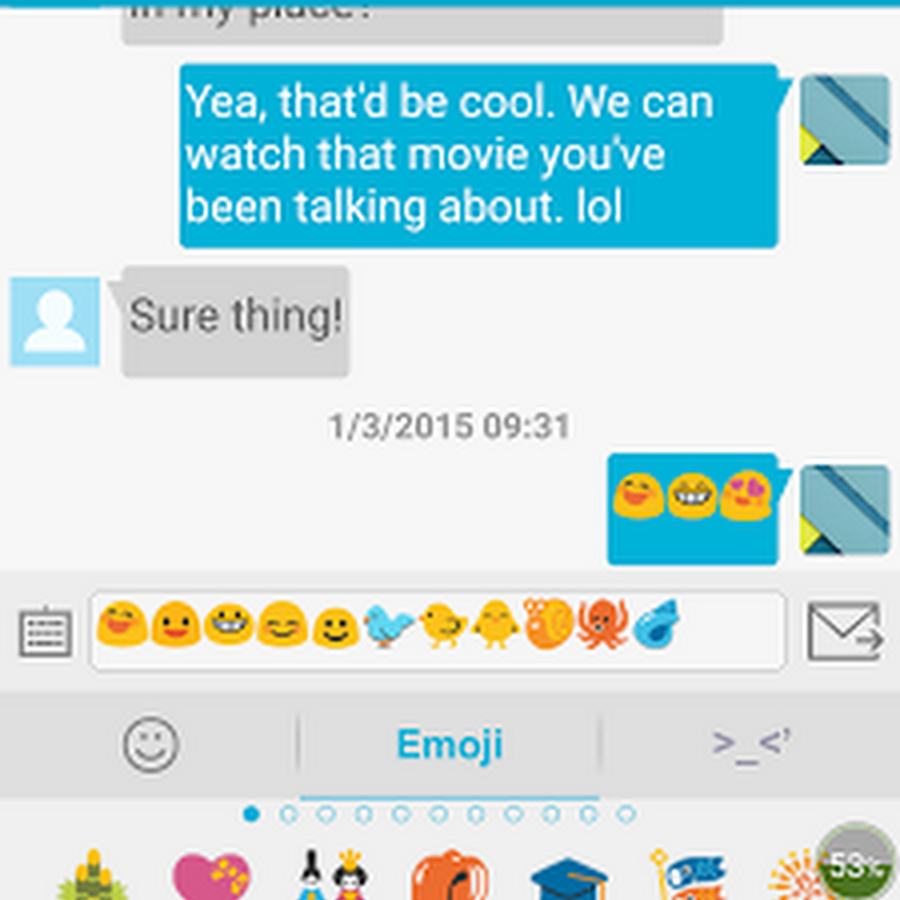
Task: Insert the pine decoration emoji
Action: pos(93,876)
